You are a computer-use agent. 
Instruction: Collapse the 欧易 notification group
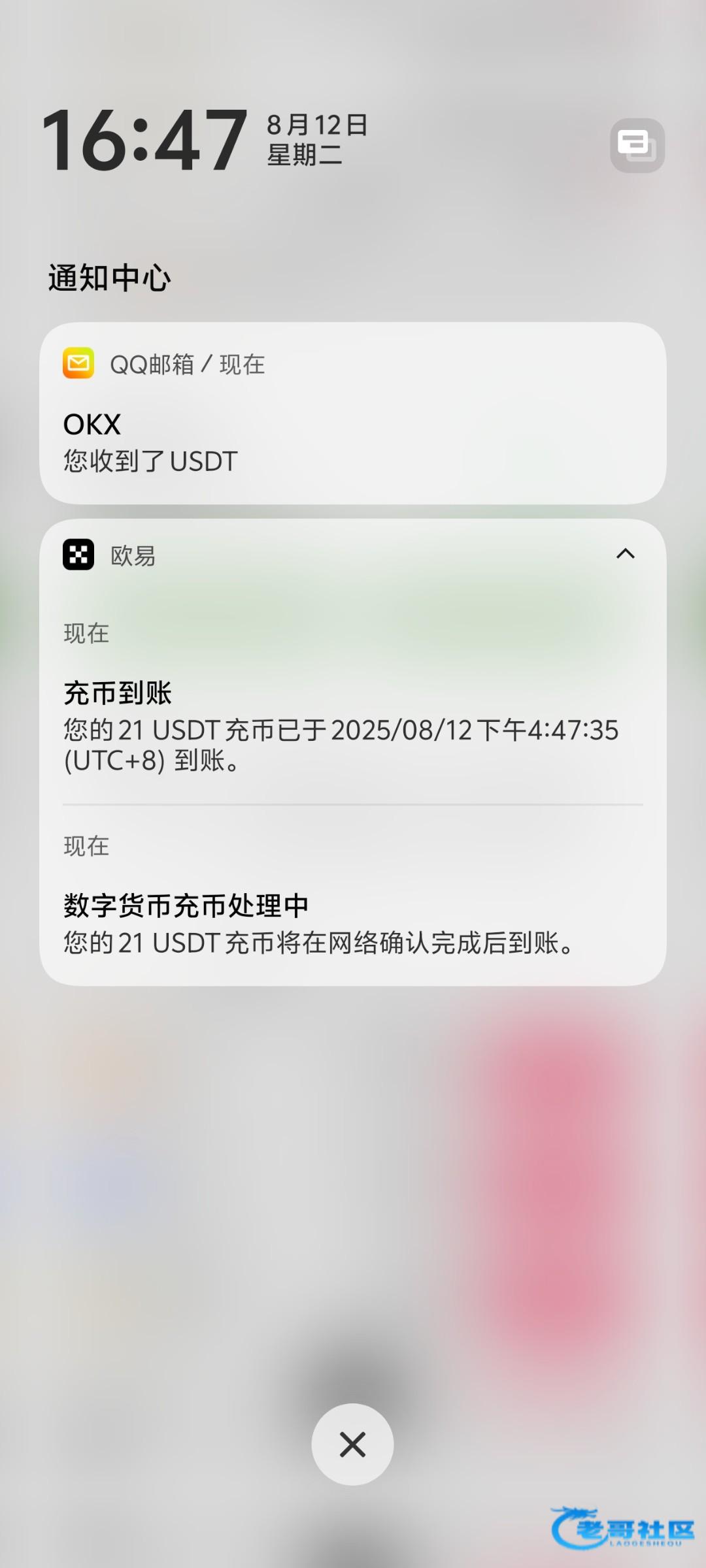626,554
